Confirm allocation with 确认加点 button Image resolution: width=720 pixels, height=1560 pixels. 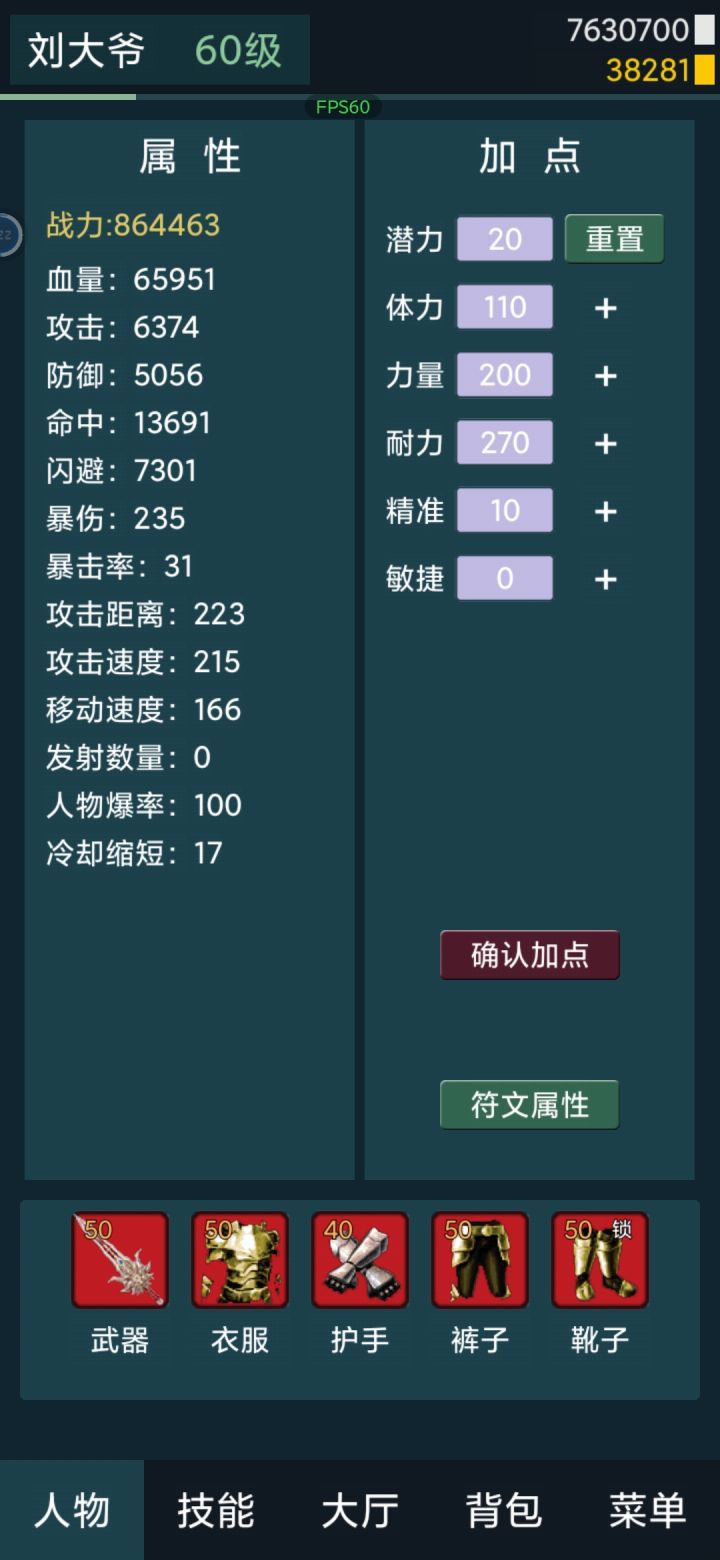pyautogui.click(x=529, y=954)
